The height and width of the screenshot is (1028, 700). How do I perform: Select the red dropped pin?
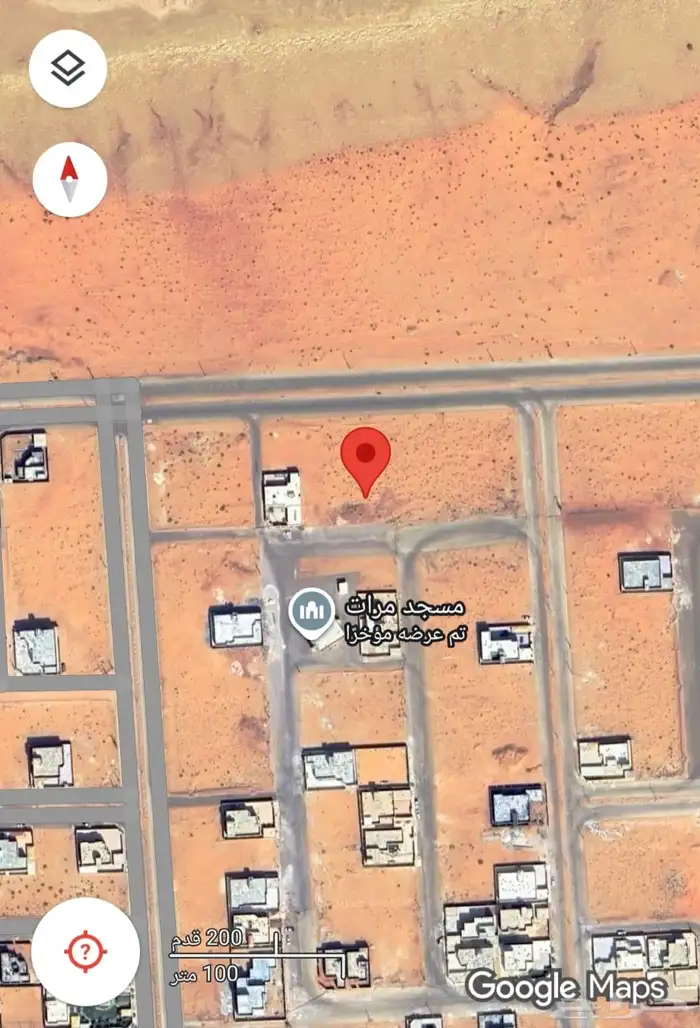pos(365,458)
